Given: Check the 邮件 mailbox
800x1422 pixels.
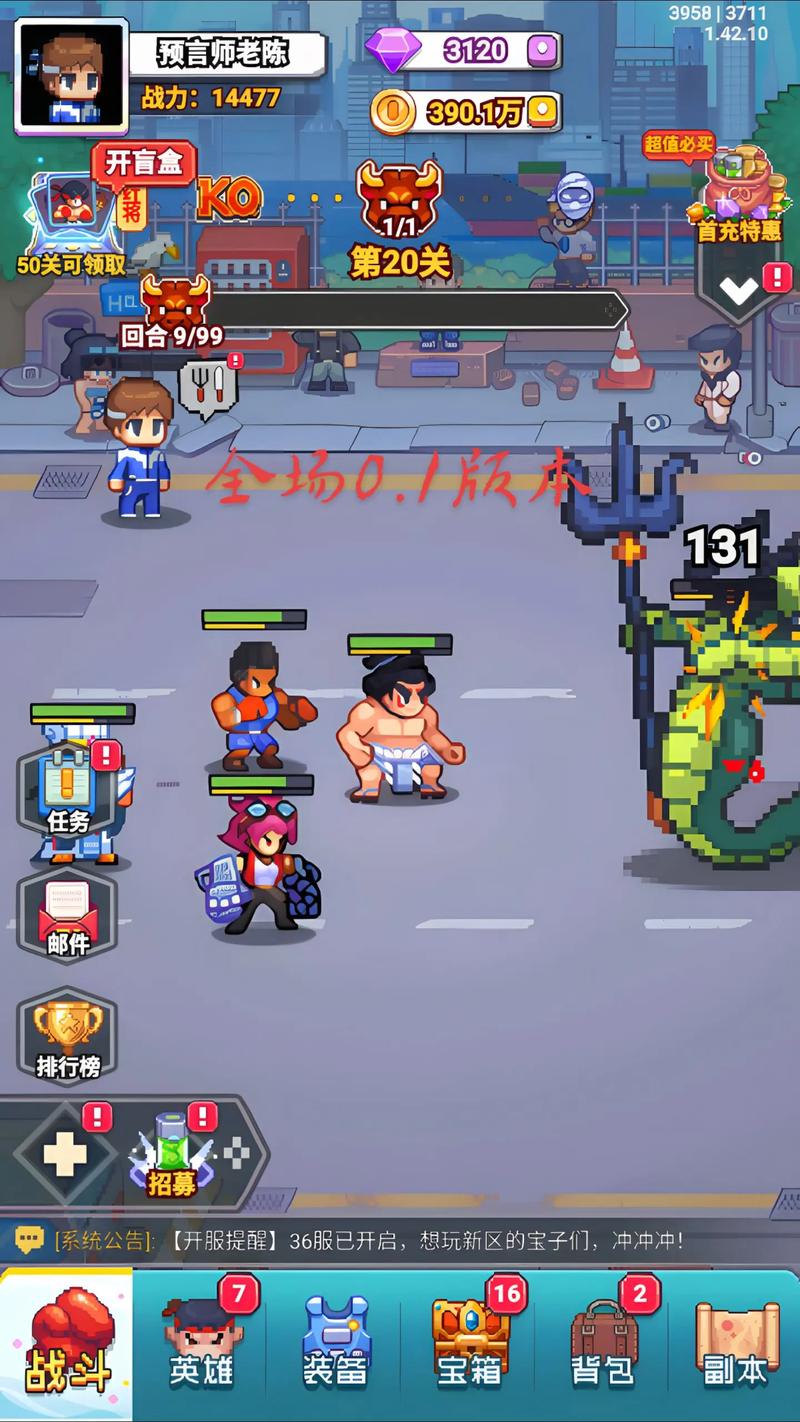Looking at the screenshot, I should pos(68,915).
